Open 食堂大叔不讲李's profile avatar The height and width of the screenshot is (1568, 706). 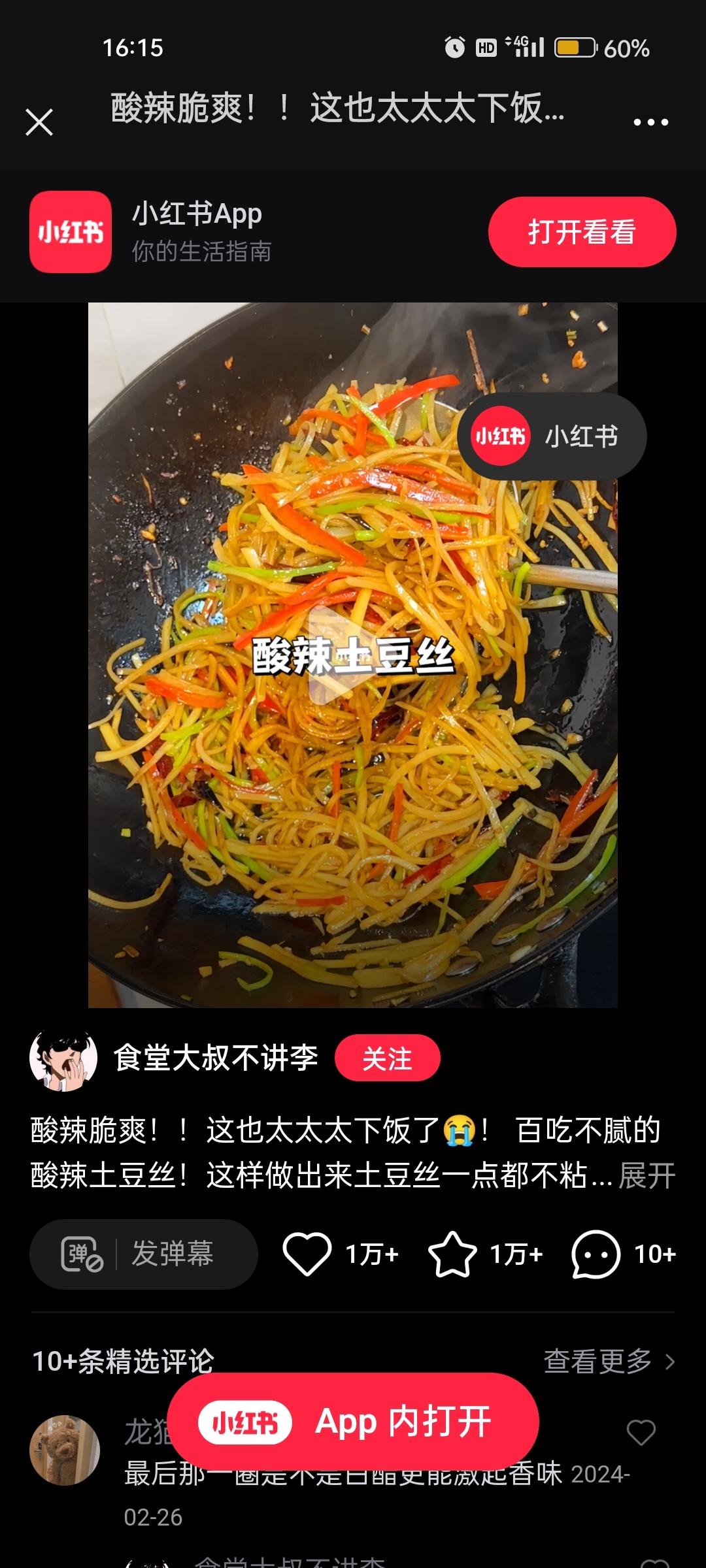click(x=63, y=1059)
